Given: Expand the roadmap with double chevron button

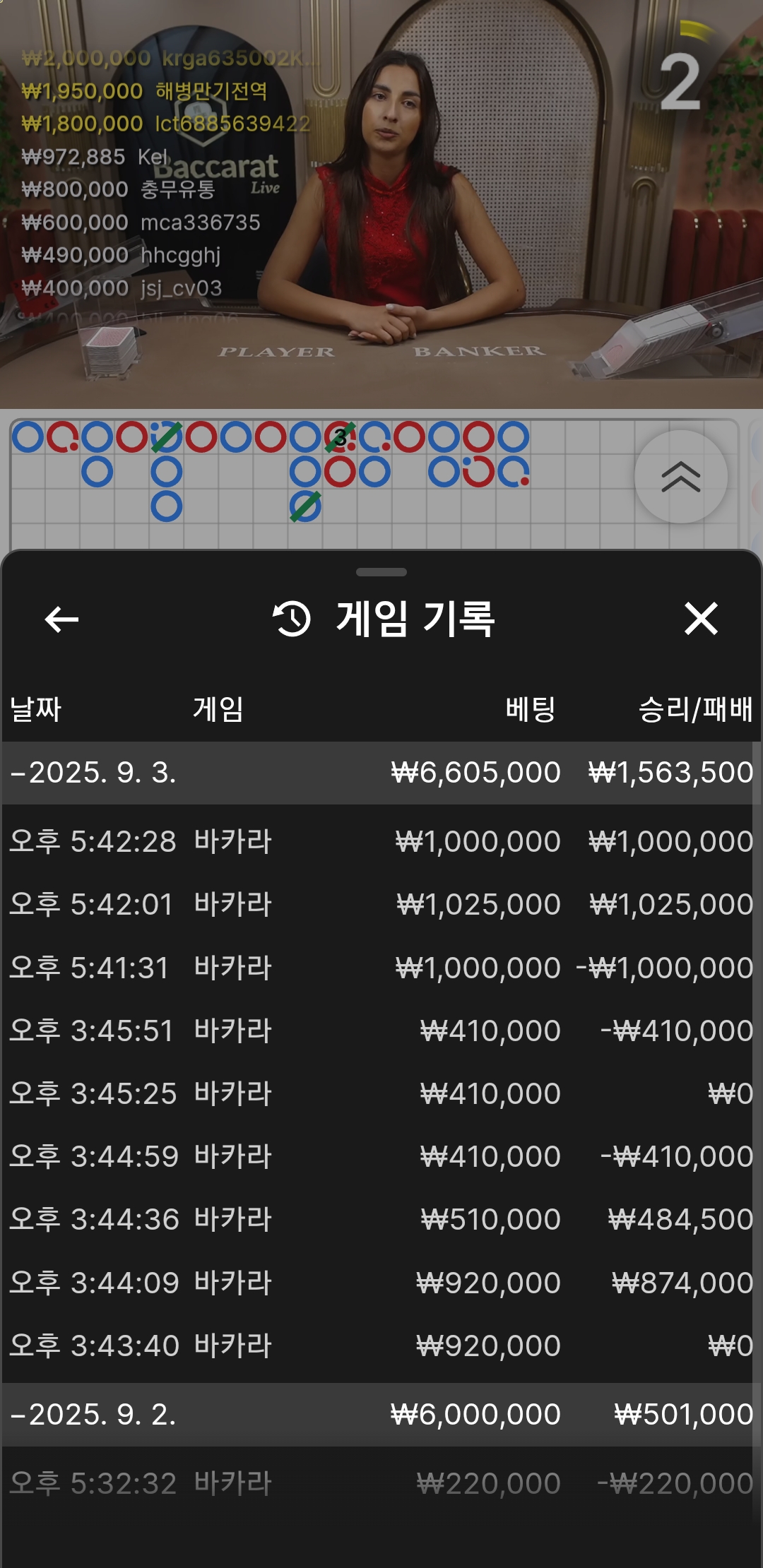Looking at the screenshot, I should (x=680, y=477).
